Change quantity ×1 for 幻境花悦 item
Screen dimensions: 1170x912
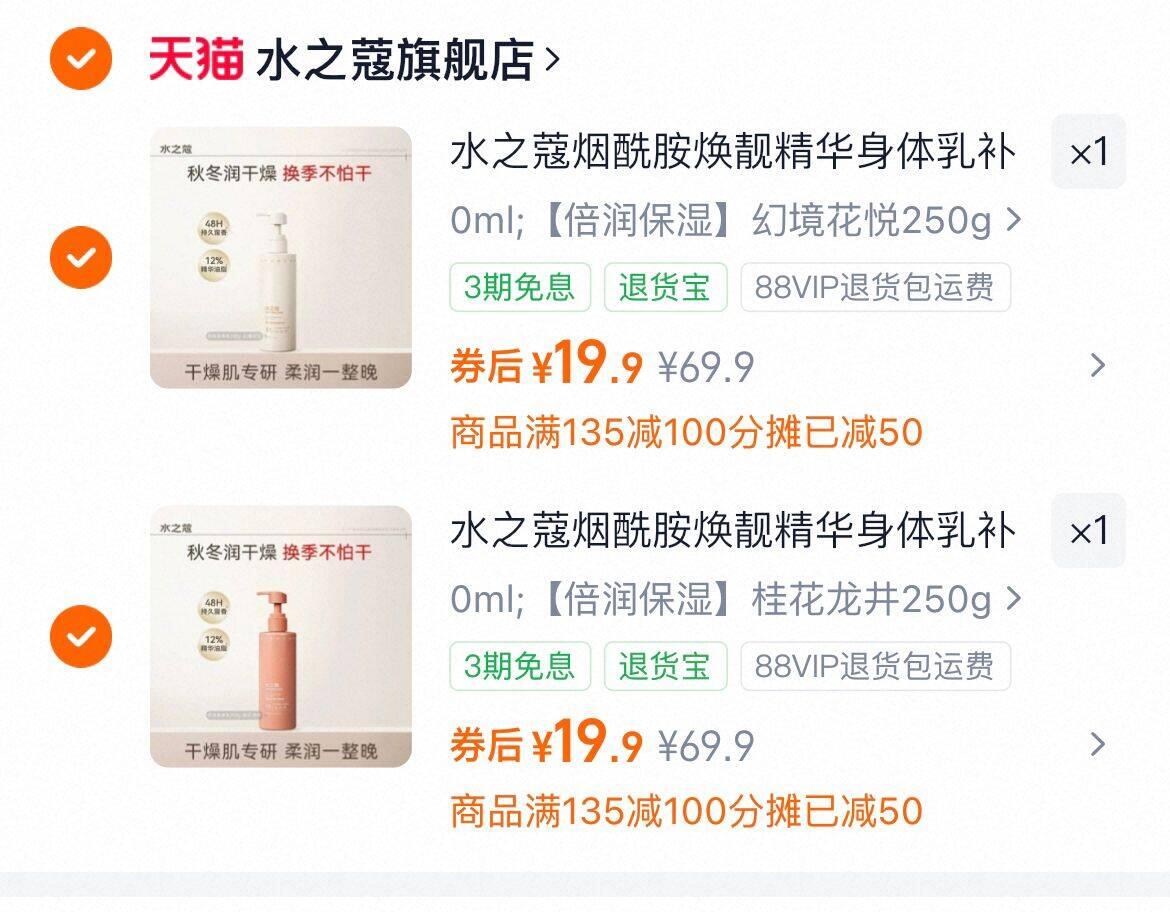click(x=1088, y=152)
